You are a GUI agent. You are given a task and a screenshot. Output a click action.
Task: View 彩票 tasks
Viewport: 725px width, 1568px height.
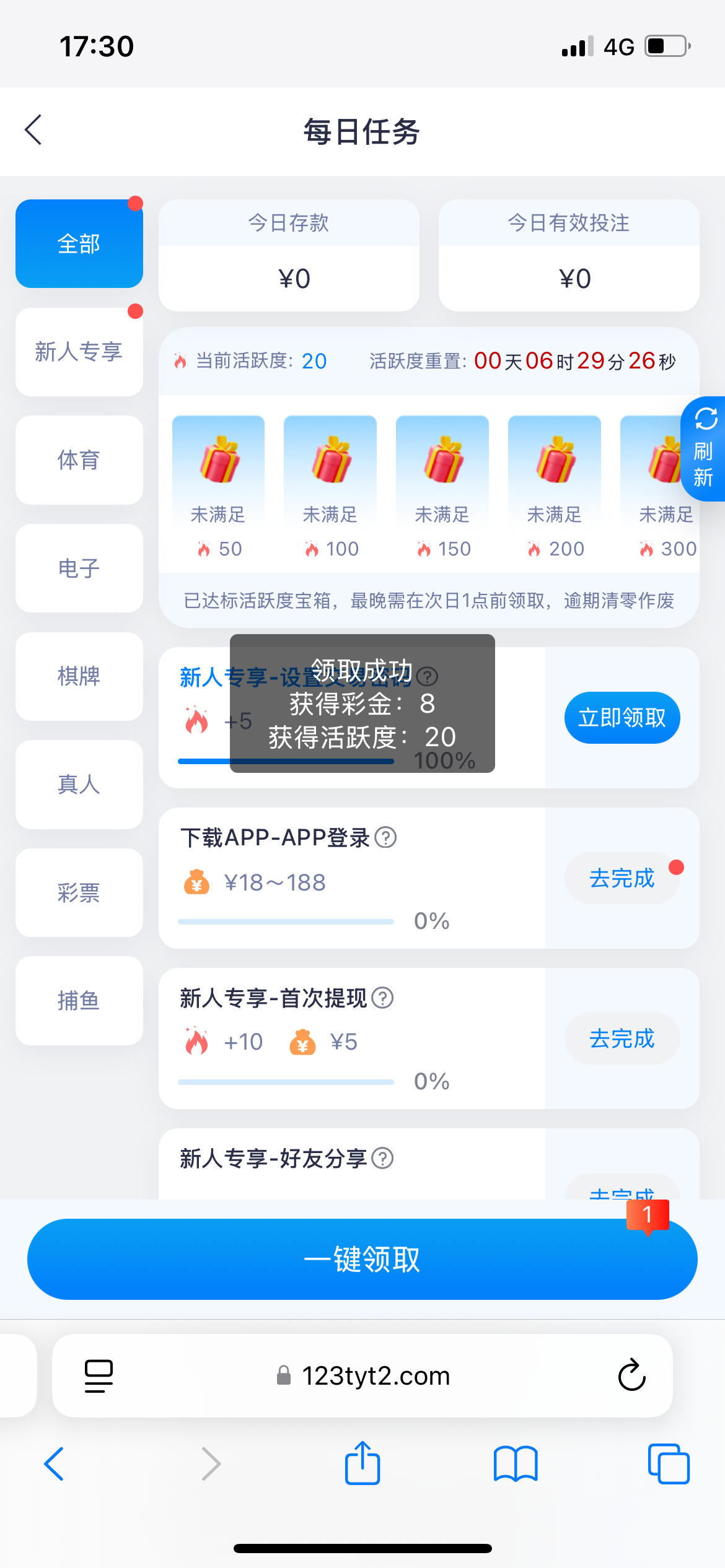pyautogui.click(x=79, y=892)
